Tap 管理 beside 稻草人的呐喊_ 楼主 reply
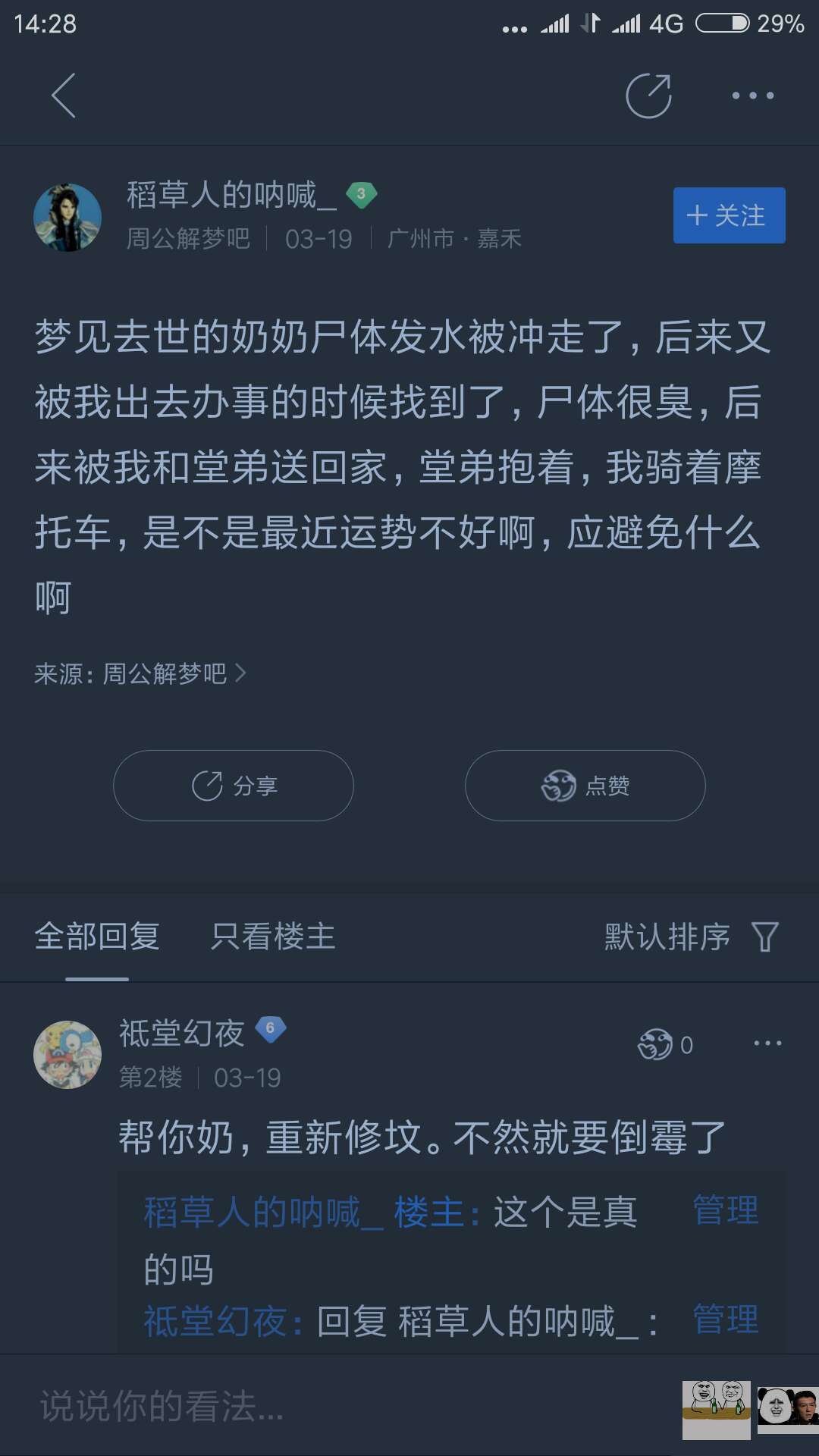The height and width of the screenshot is (1456, 819). pyautogui.click(x=726, y=1210)
